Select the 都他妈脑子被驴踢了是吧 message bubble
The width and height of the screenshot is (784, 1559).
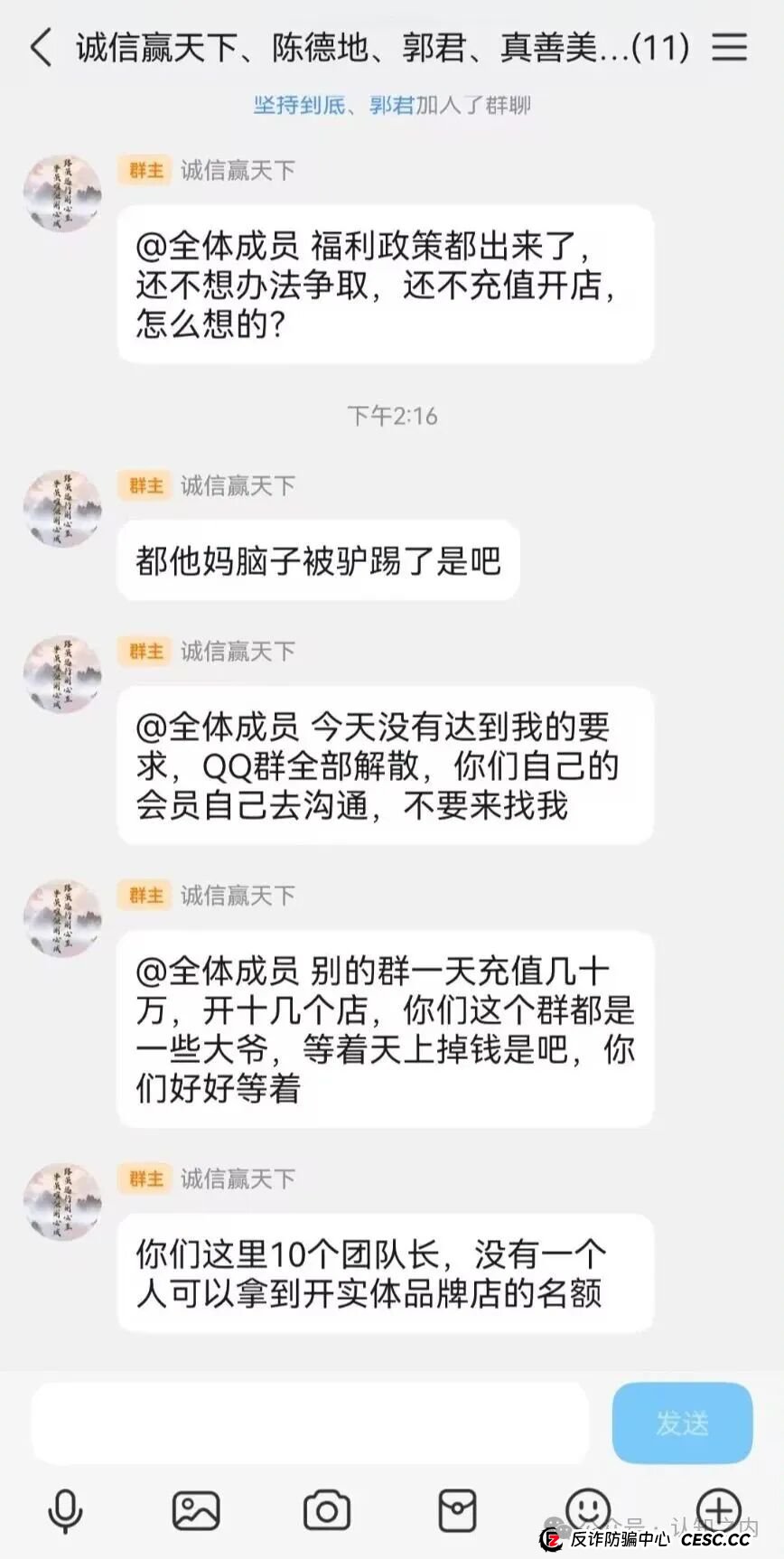click(318, 560)
